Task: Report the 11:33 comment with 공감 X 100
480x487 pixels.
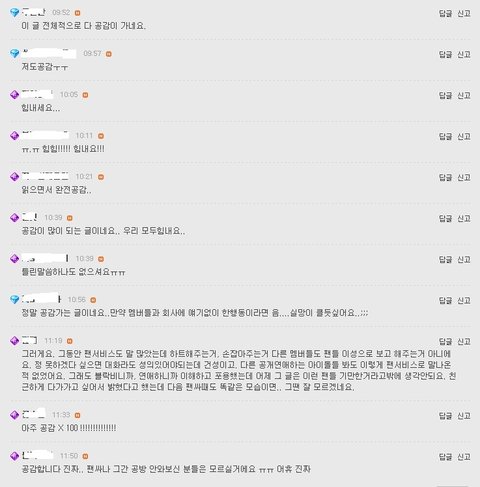Action: tap(464, 416)
